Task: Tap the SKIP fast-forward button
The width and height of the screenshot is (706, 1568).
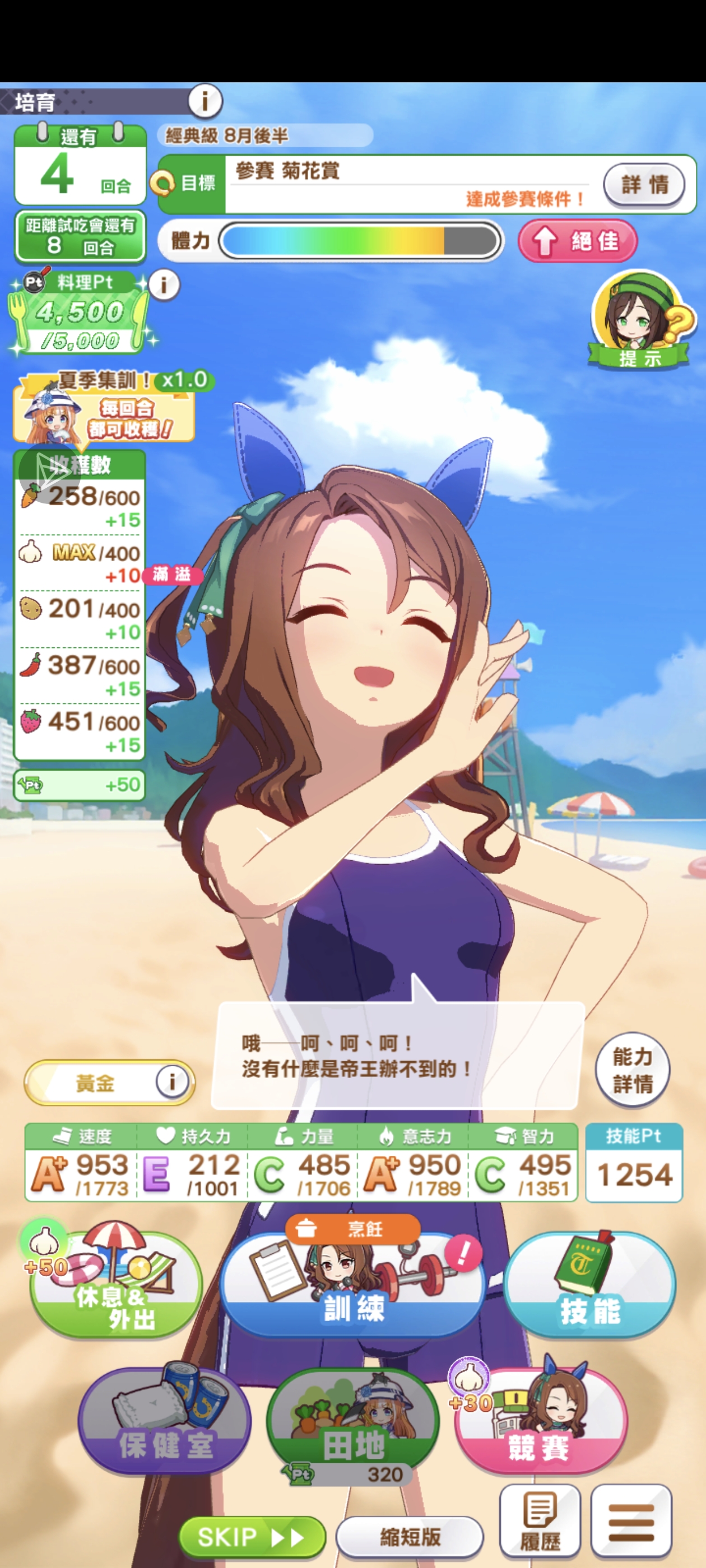Action: [x=252, y=1537]
